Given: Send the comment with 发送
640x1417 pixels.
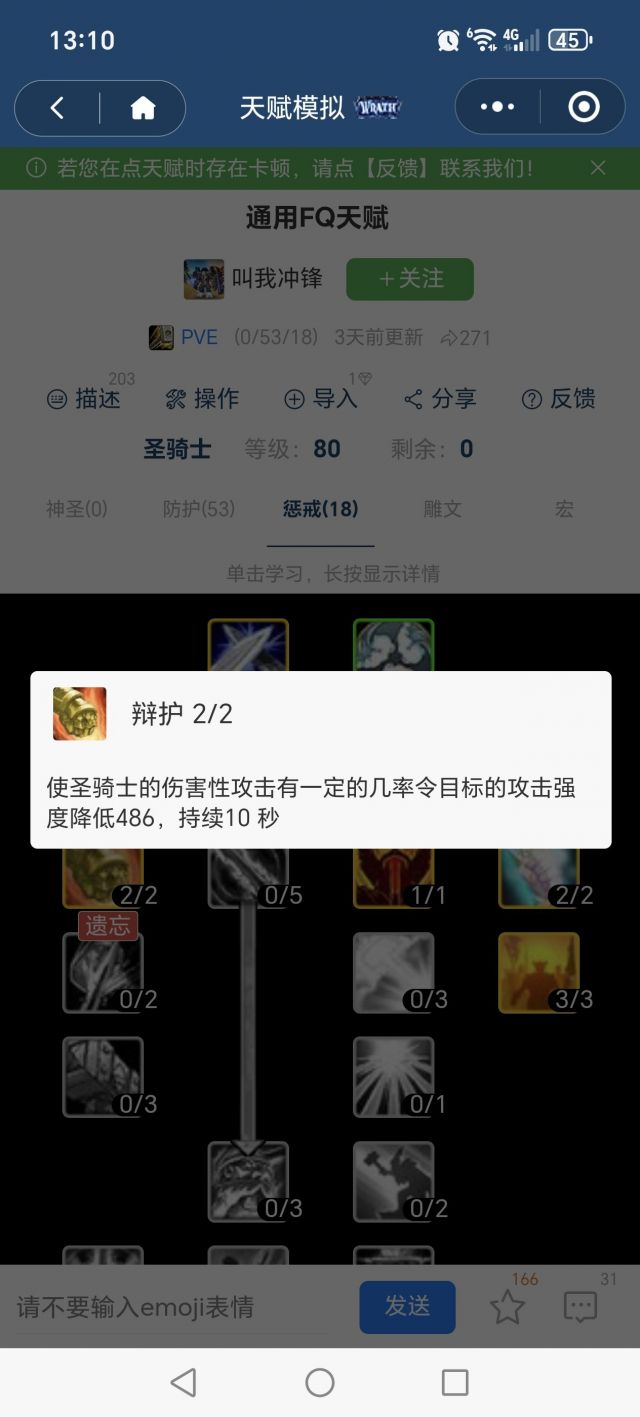Looking at the screenshot, I should [x=407, y=1306].
